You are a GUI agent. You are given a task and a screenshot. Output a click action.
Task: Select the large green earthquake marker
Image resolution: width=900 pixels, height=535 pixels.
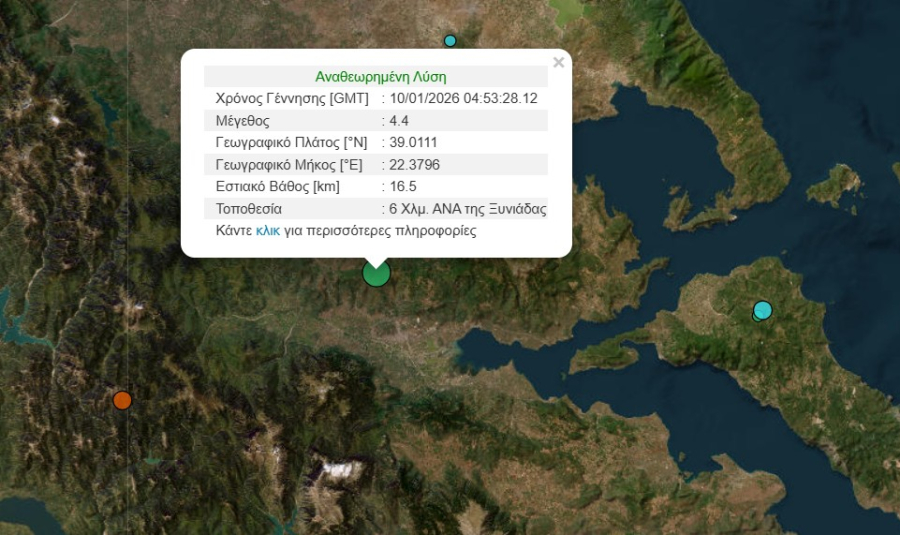click(376, 273)
